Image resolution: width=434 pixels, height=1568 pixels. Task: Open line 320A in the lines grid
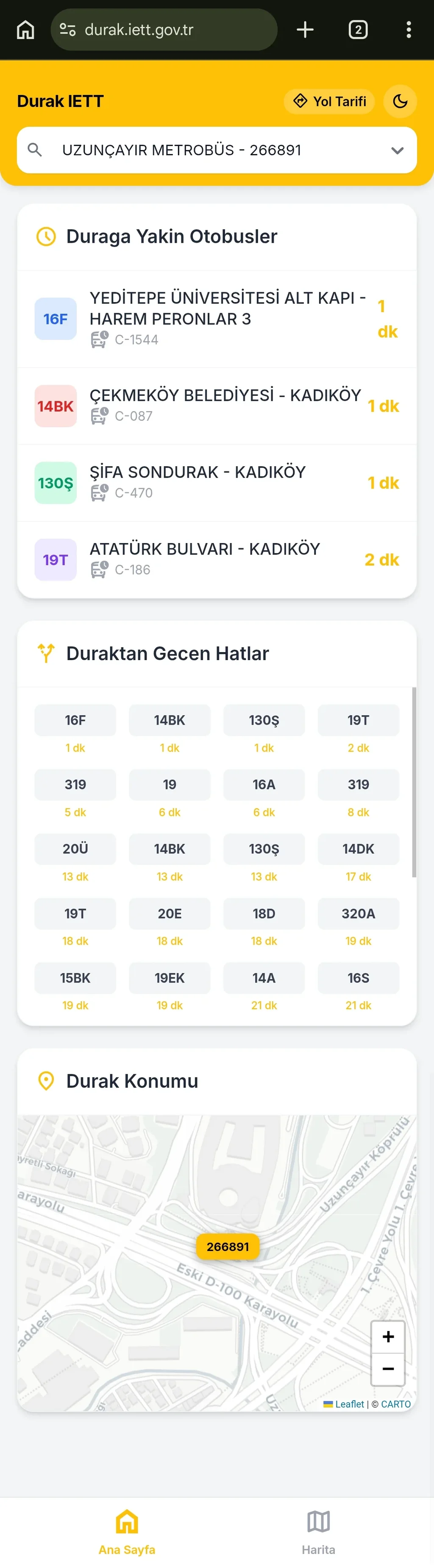coord(358,913)
